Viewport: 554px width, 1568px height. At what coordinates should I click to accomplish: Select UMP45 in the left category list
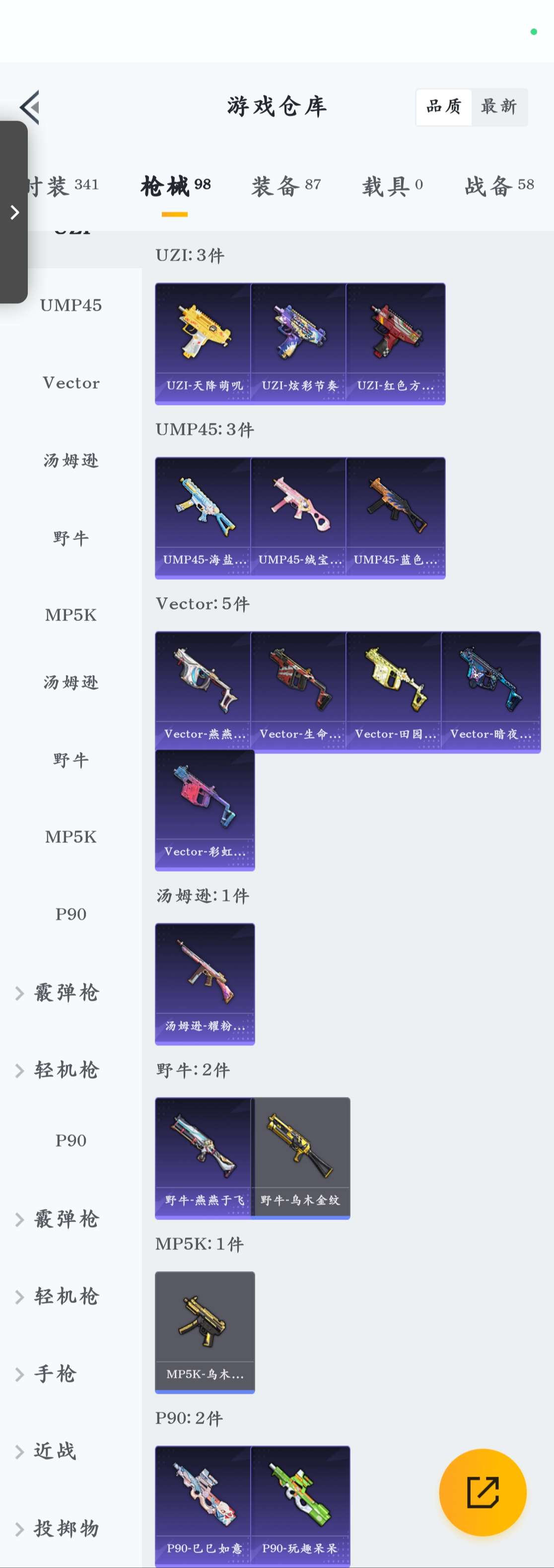click(70, 305)
